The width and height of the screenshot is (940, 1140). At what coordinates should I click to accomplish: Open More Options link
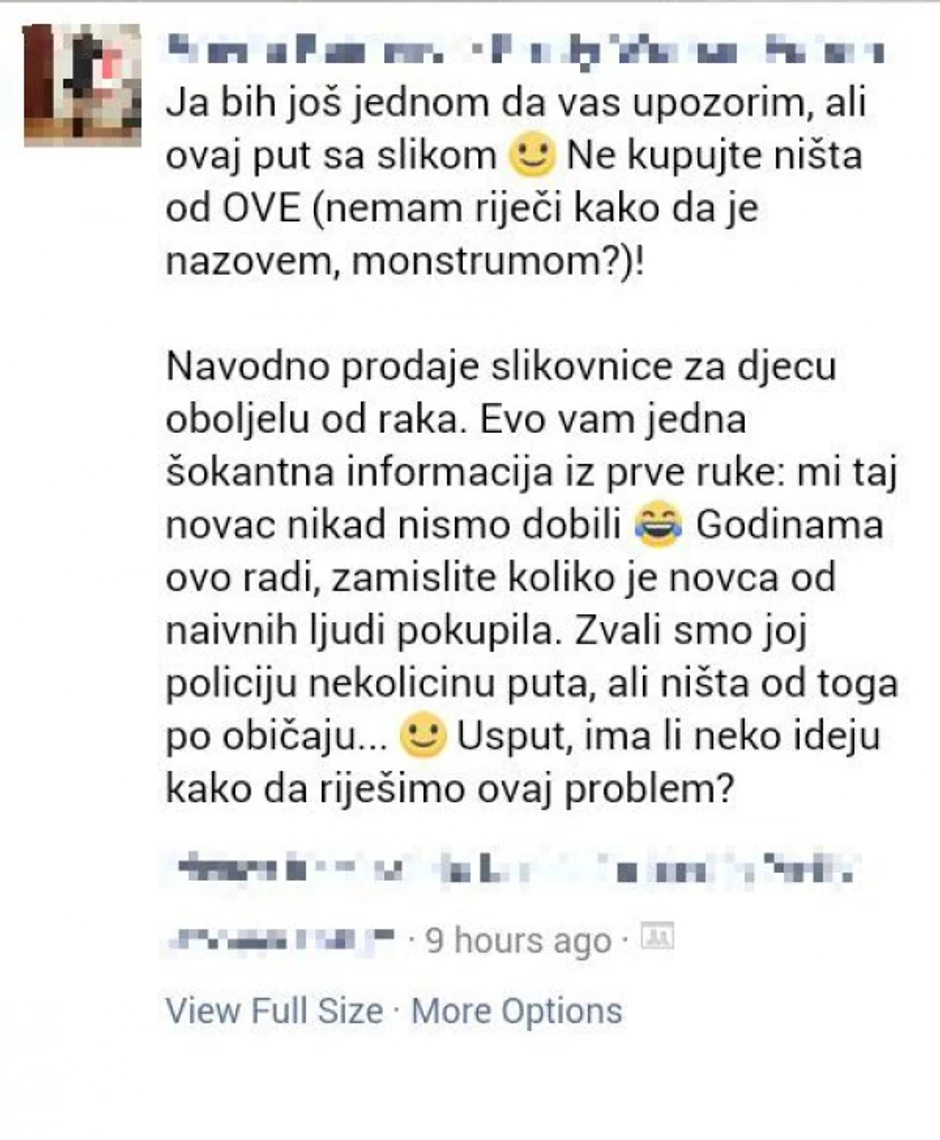(516, 1011)
